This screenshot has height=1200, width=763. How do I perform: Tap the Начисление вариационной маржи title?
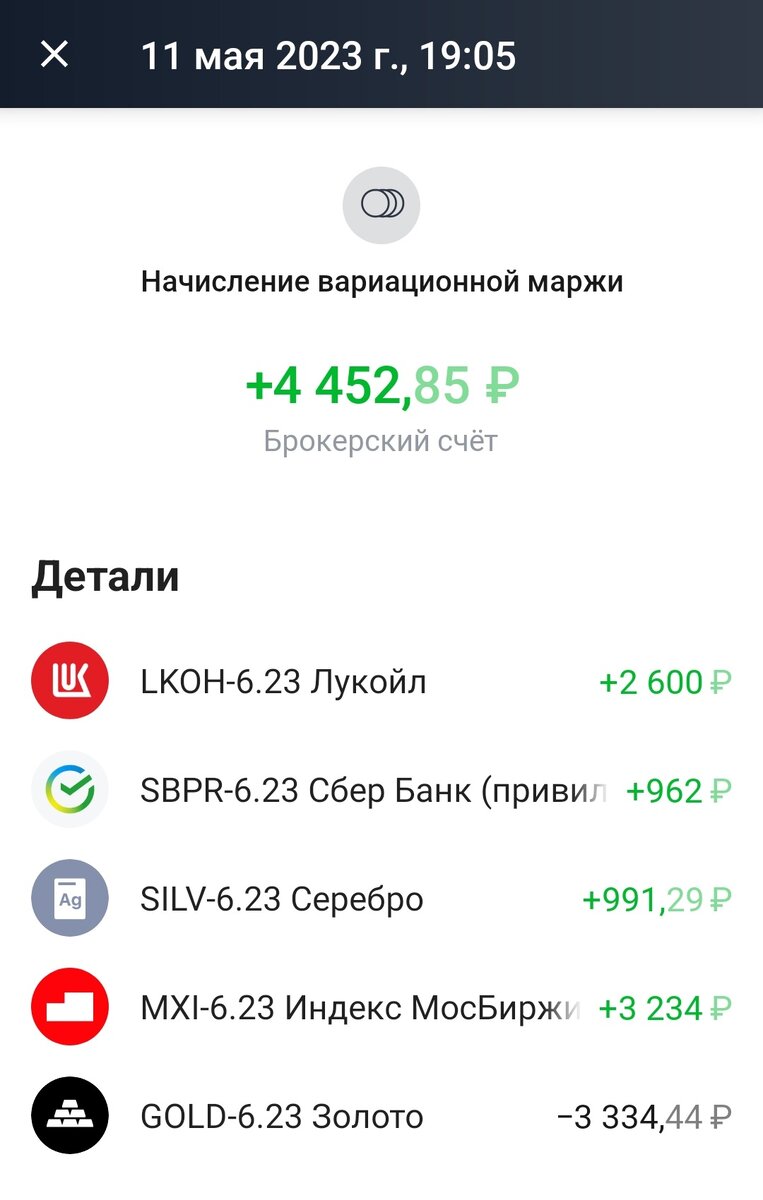(381, 281)
